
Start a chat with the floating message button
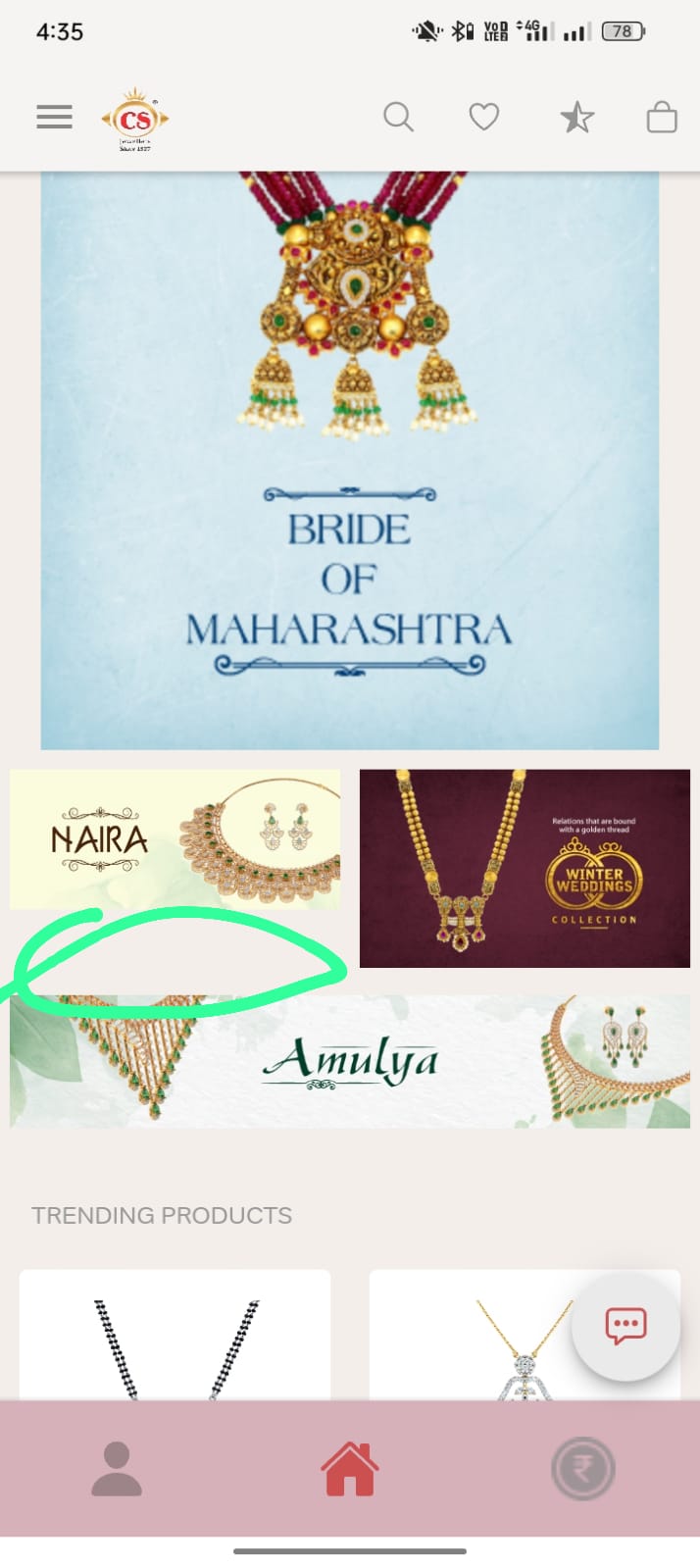625,1327
